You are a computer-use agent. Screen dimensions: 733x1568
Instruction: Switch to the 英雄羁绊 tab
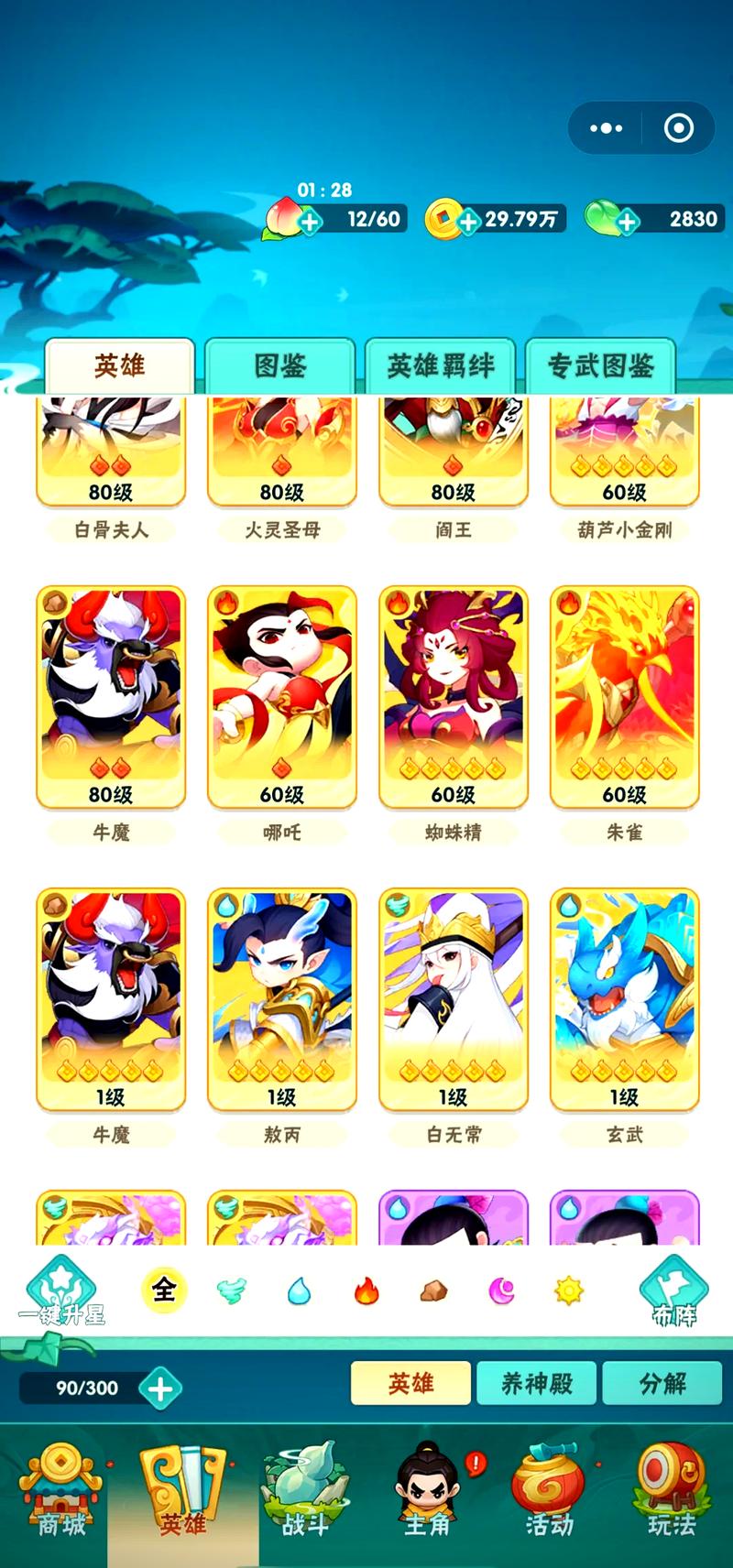[441, 366]
